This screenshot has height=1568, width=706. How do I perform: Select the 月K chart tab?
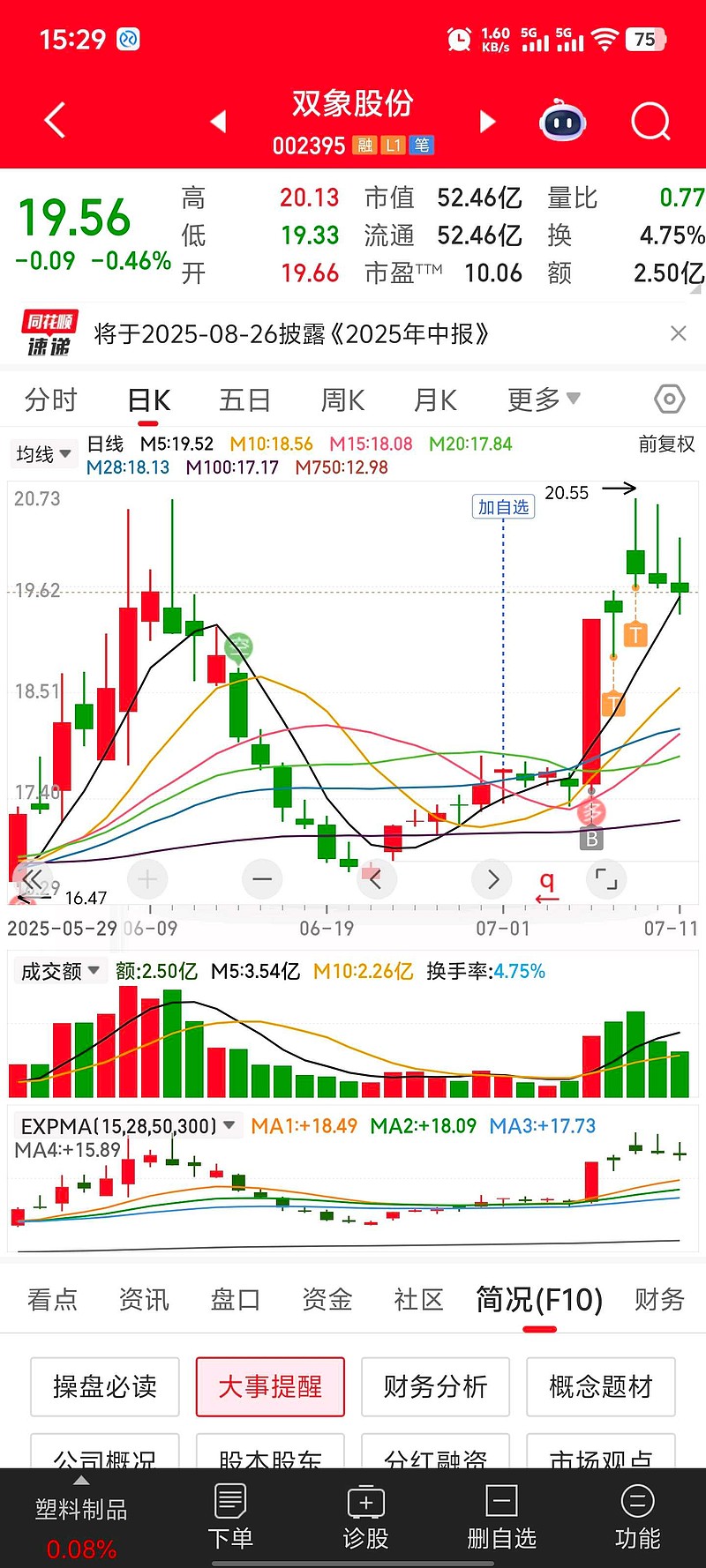(435, 400)
